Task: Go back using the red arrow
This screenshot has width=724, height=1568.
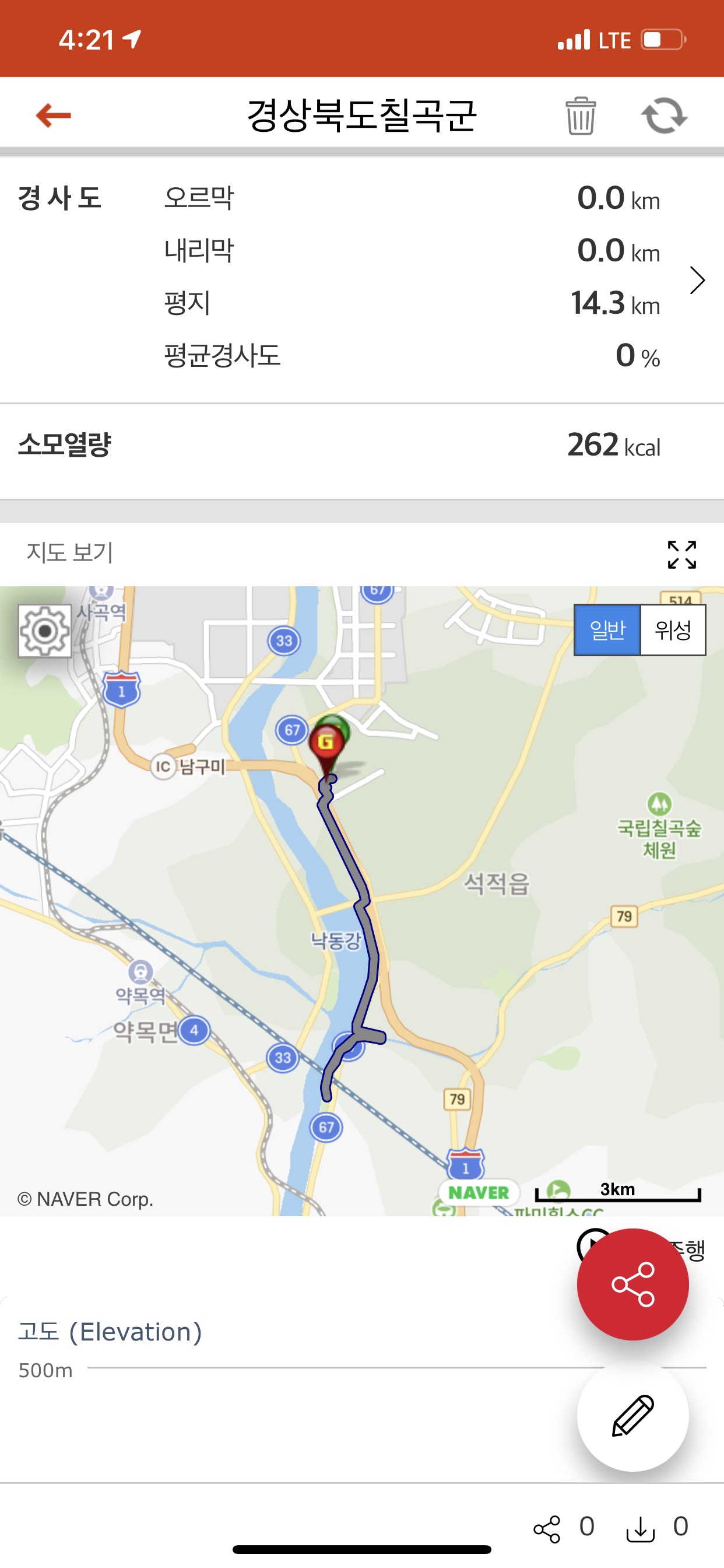Action: (x=54, y=115)
